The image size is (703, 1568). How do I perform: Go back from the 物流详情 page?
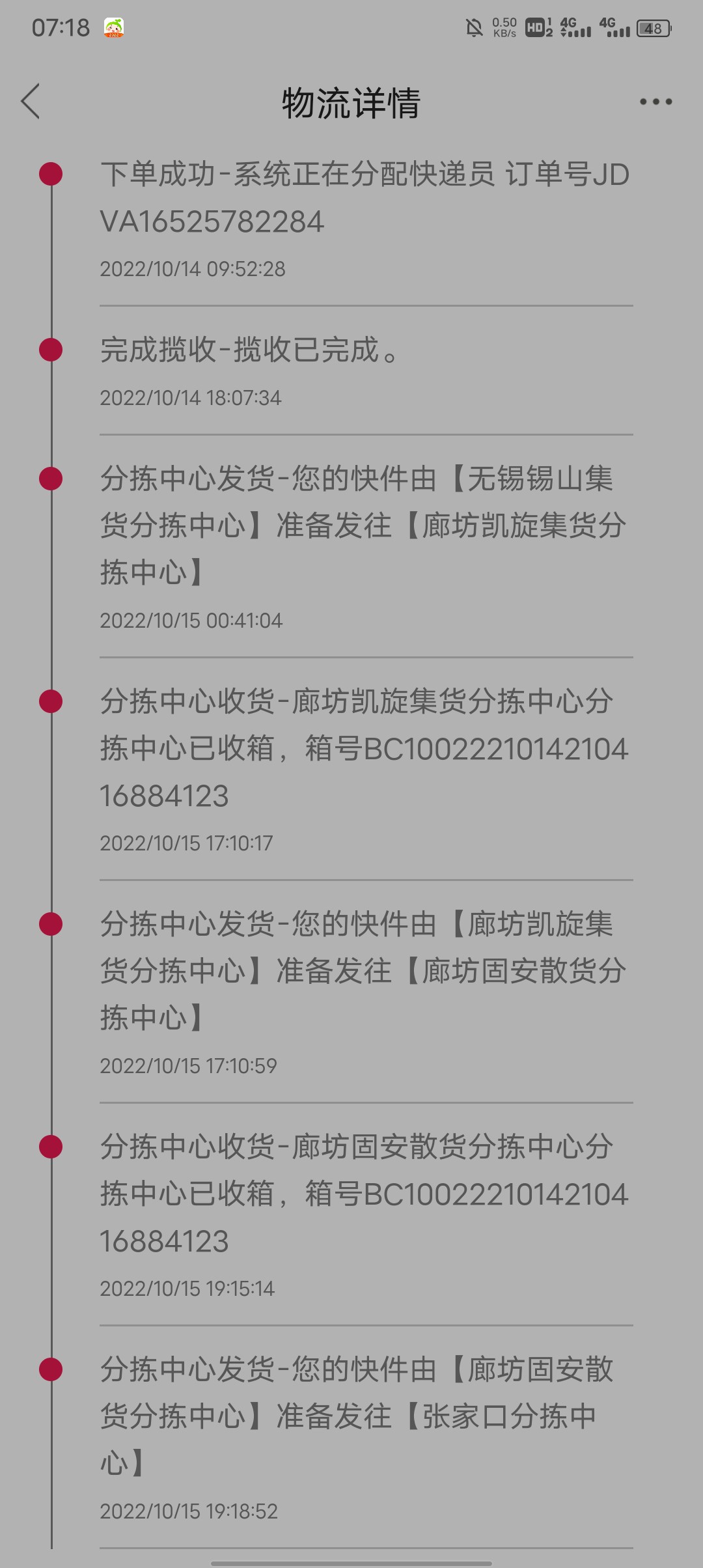pos(31,102)
